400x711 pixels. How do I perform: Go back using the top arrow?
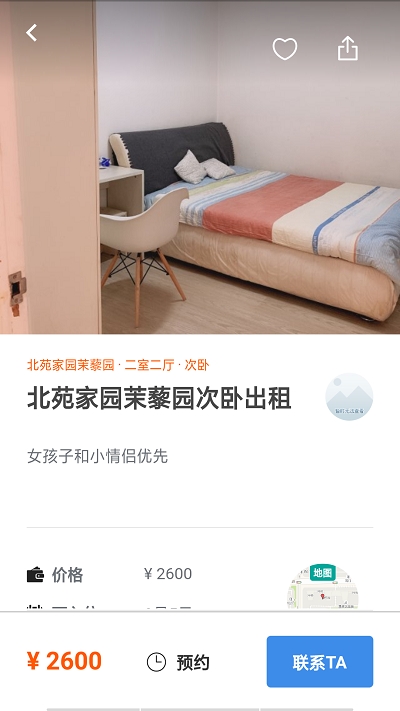(31, 33)
